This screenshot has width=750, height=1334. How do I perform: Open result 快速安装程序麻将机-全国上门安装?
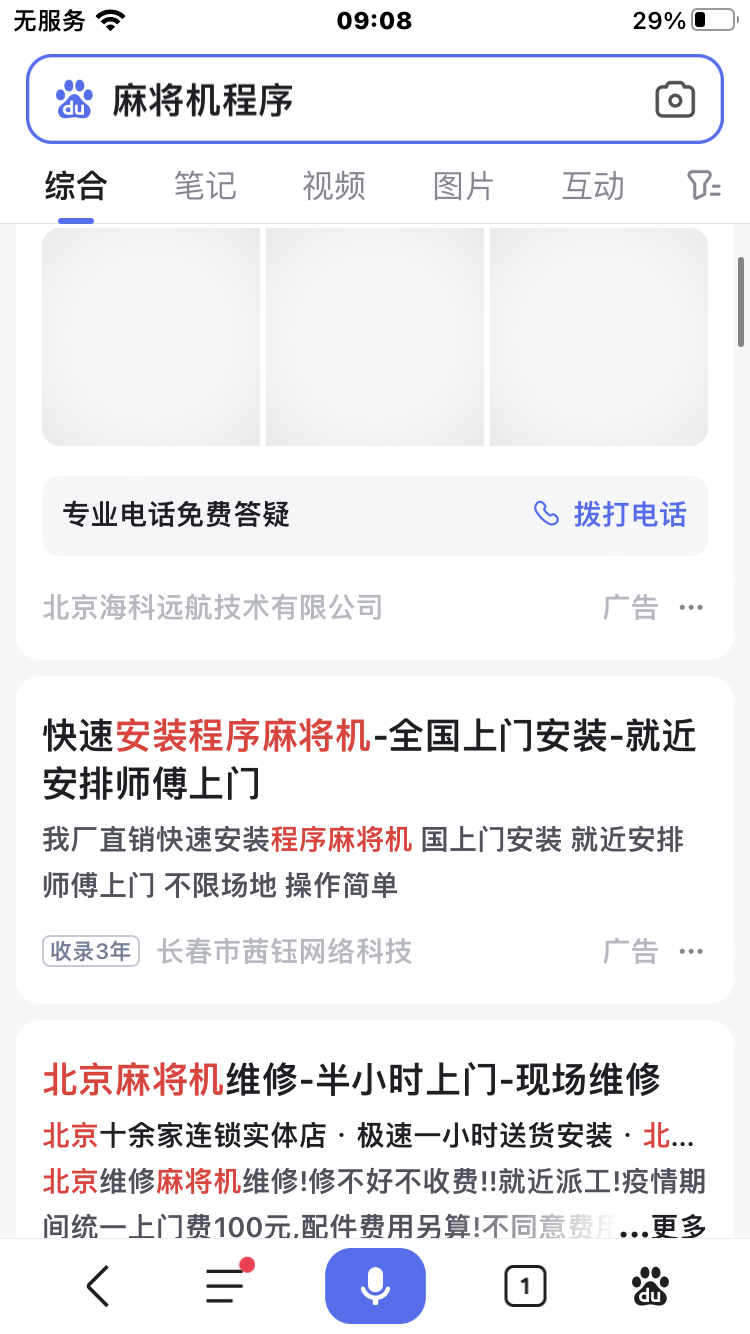click(370, 758)
